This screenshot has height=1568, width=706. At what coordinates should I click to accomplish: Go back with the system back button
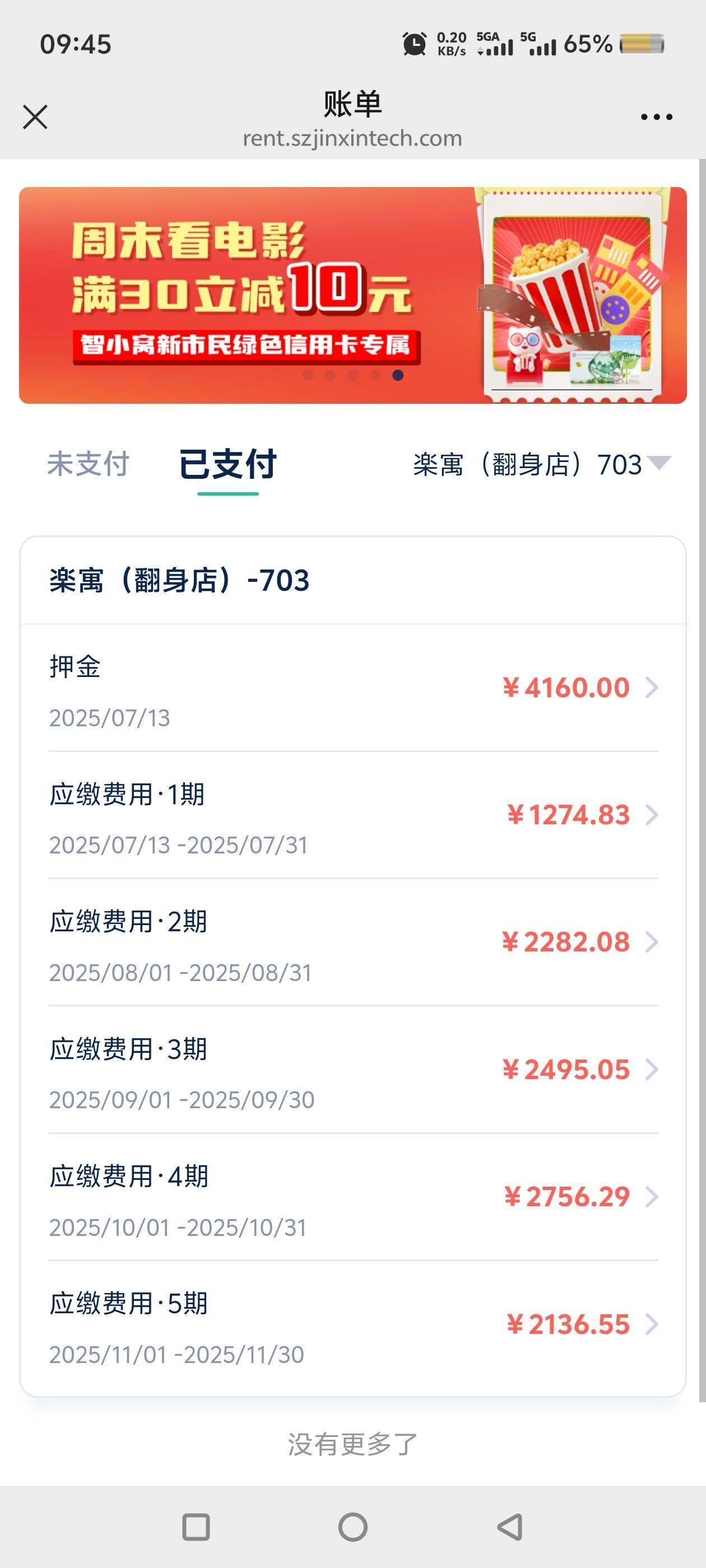(x=510, y=1527)
